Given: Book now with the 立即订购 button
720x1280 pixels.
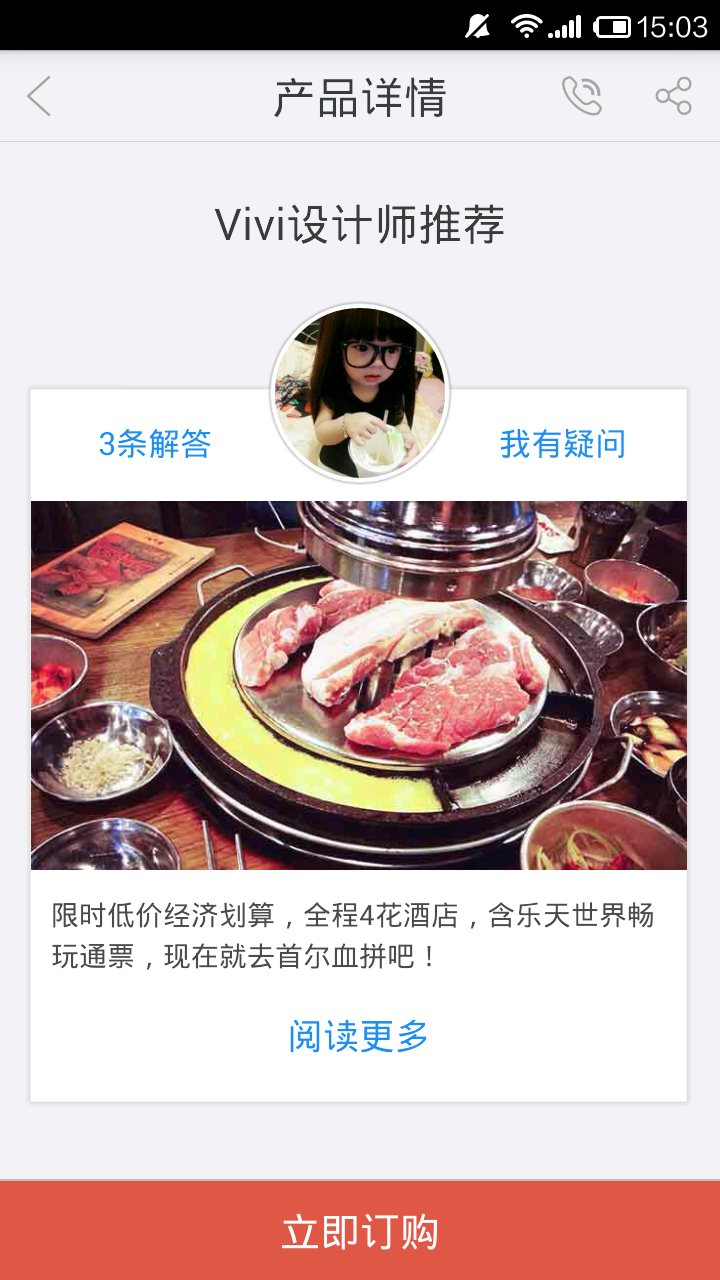Looking at the screenshot, I should point(360,1231).
